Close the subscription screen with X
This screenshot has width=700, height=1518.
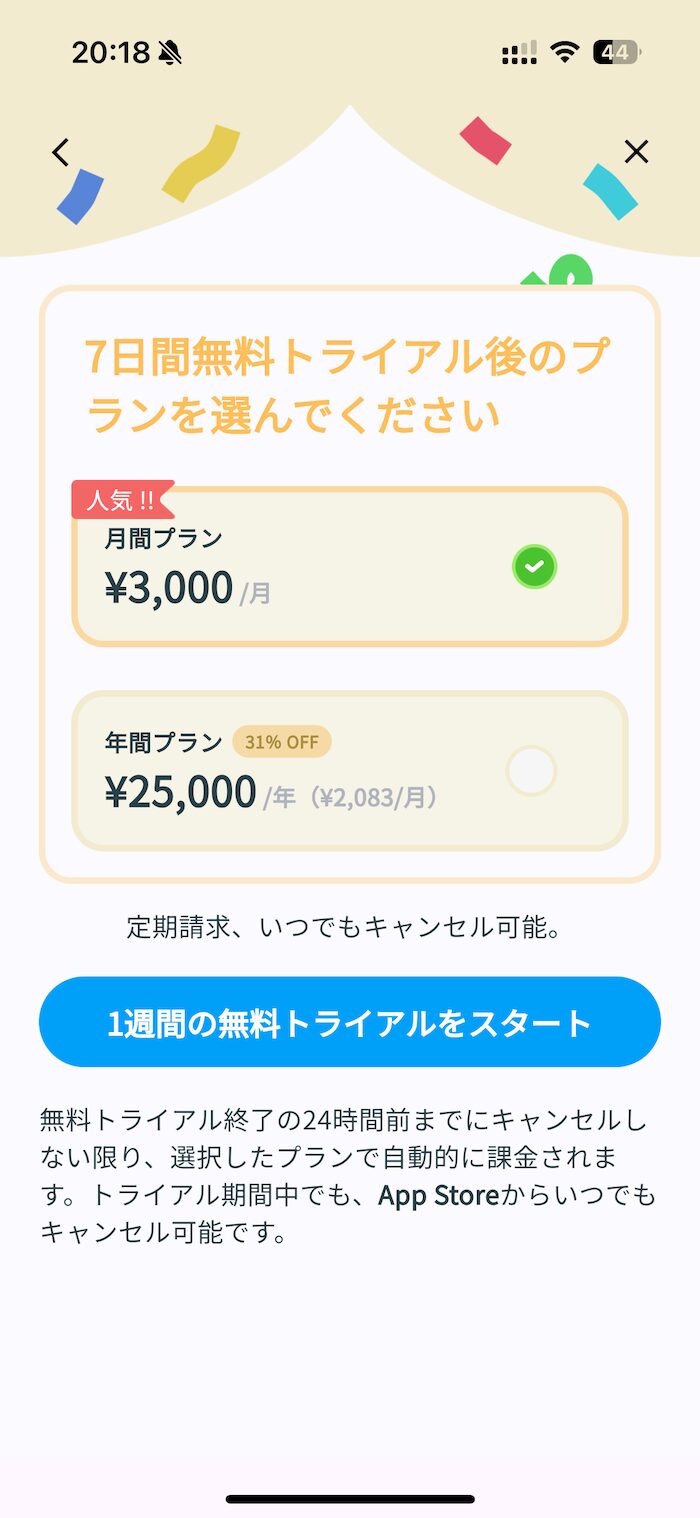pyautogui.click(x=636, y=152)
